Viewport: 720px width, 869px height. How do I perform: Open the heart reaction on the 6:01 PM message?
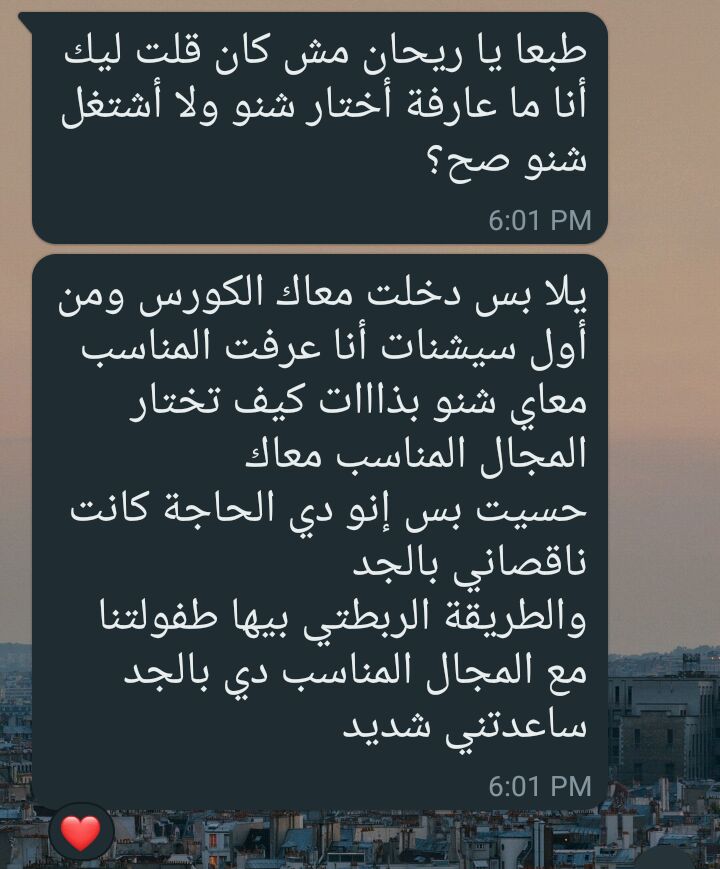pyautogui.click(x=81, y=832)
